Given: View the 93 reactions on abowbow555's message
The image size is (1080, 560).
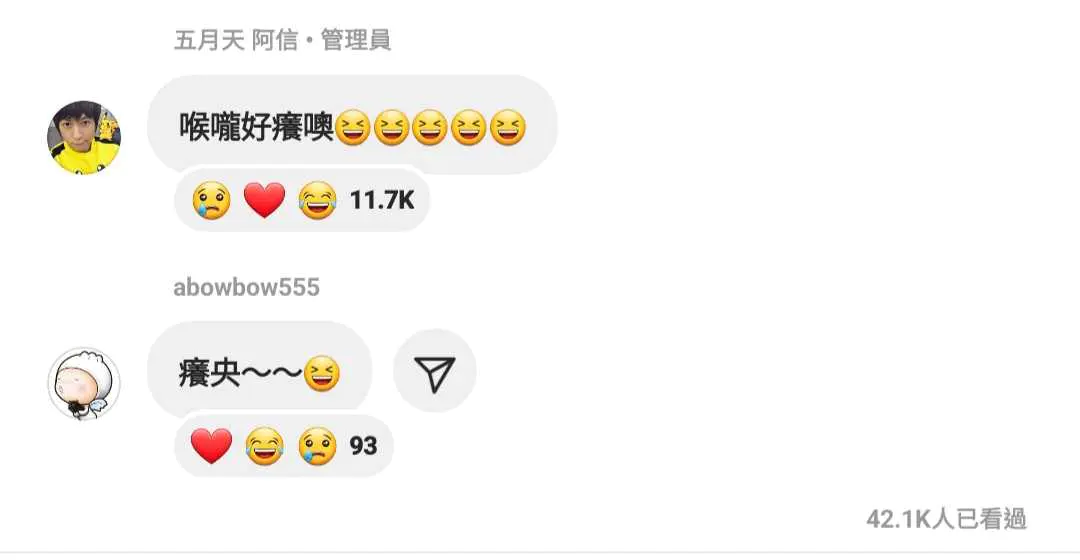Looking at the screenshot, I should coord(285,445).
